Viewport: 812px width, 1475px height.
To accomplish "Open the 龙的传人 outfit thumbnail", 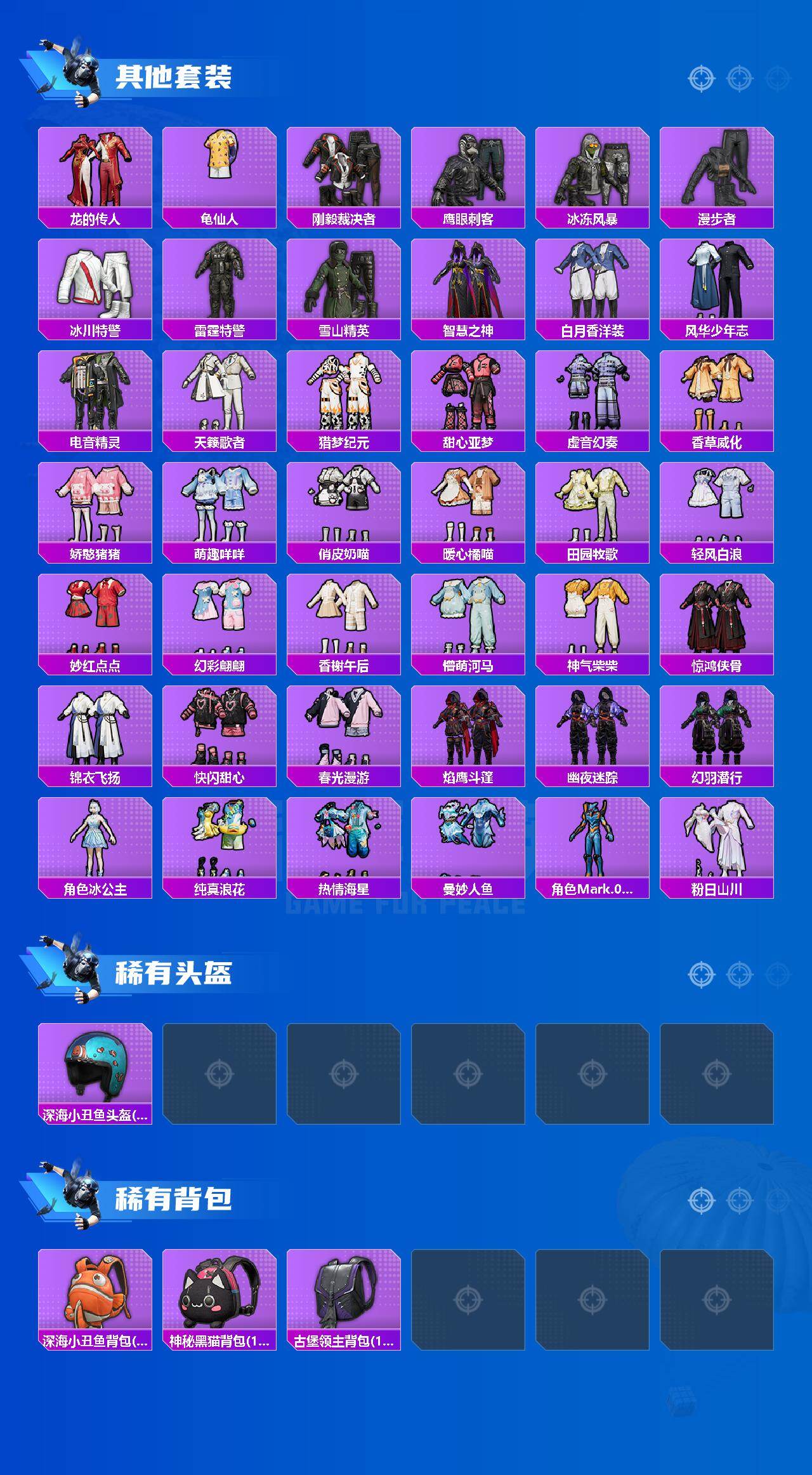I will point(94,168).
